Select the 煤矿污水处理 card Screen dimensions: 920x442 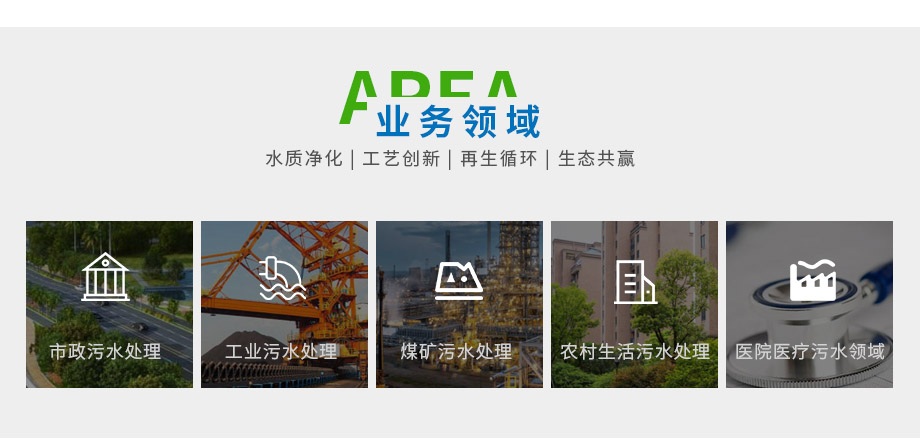[459, 304]
